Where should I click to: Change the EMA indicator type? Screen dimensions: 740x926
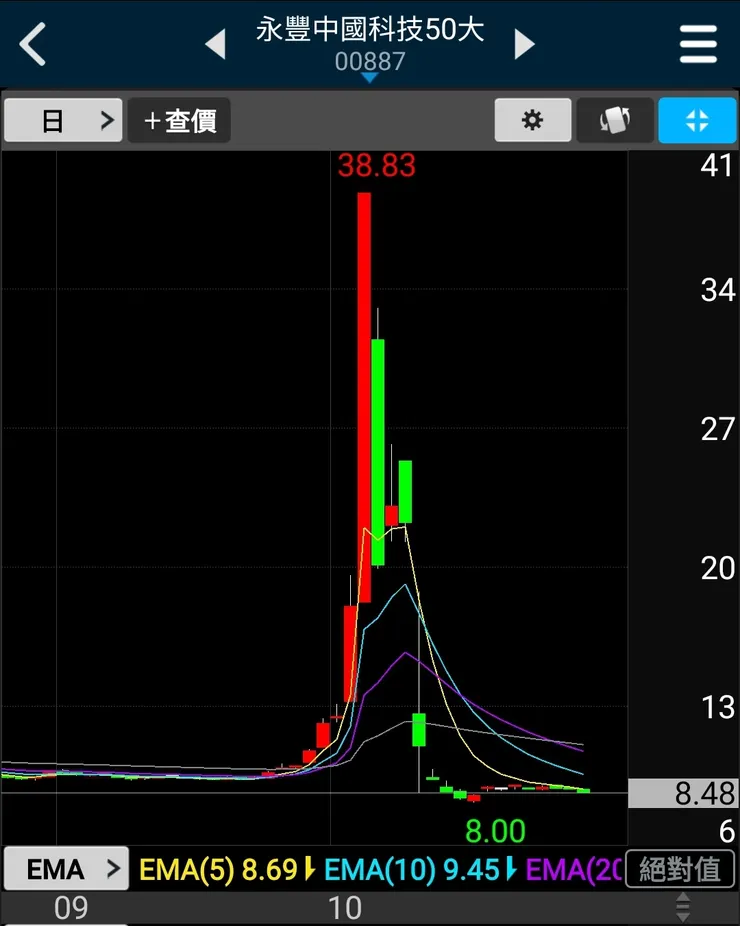click(x=66, y=869)
